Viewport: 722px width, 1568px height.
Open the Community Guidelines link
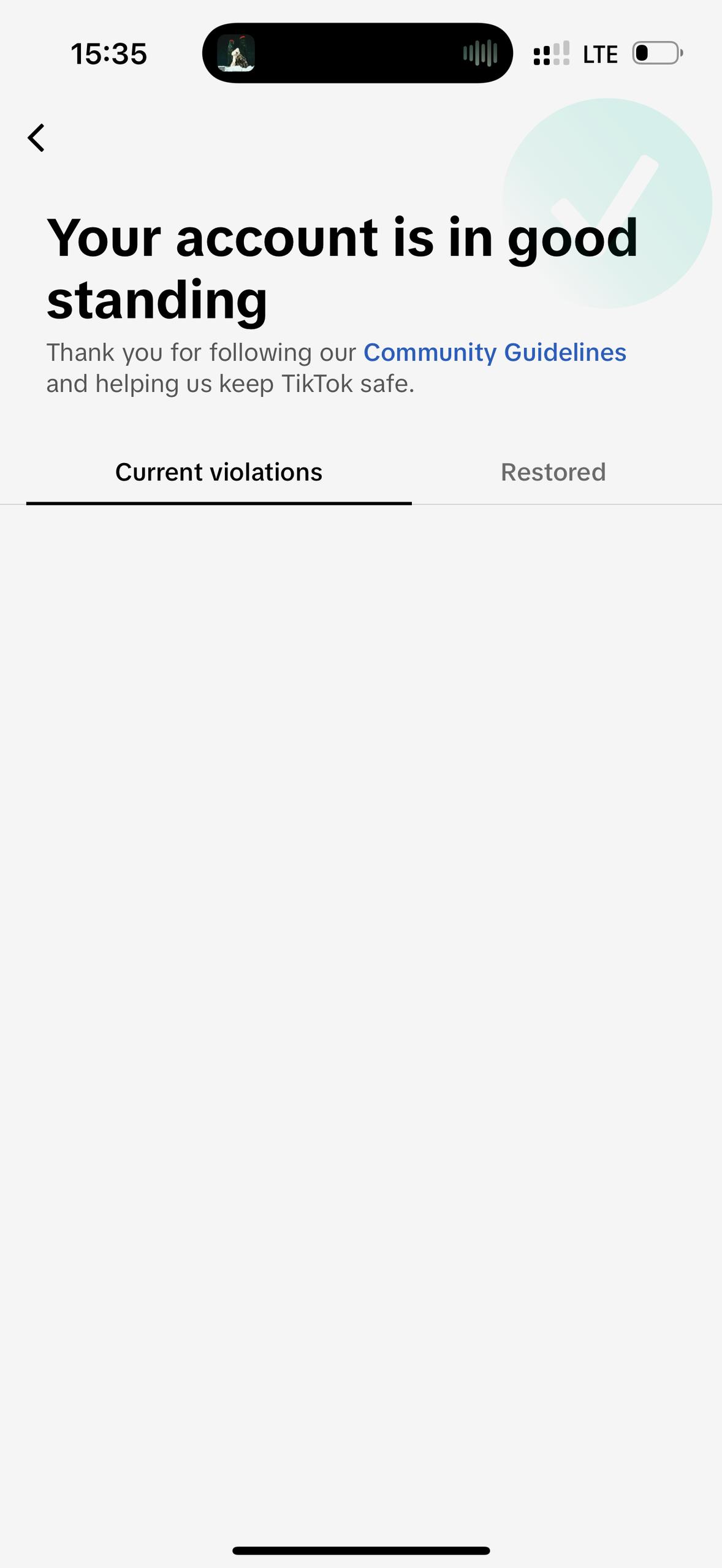click(x=495, y=353)
